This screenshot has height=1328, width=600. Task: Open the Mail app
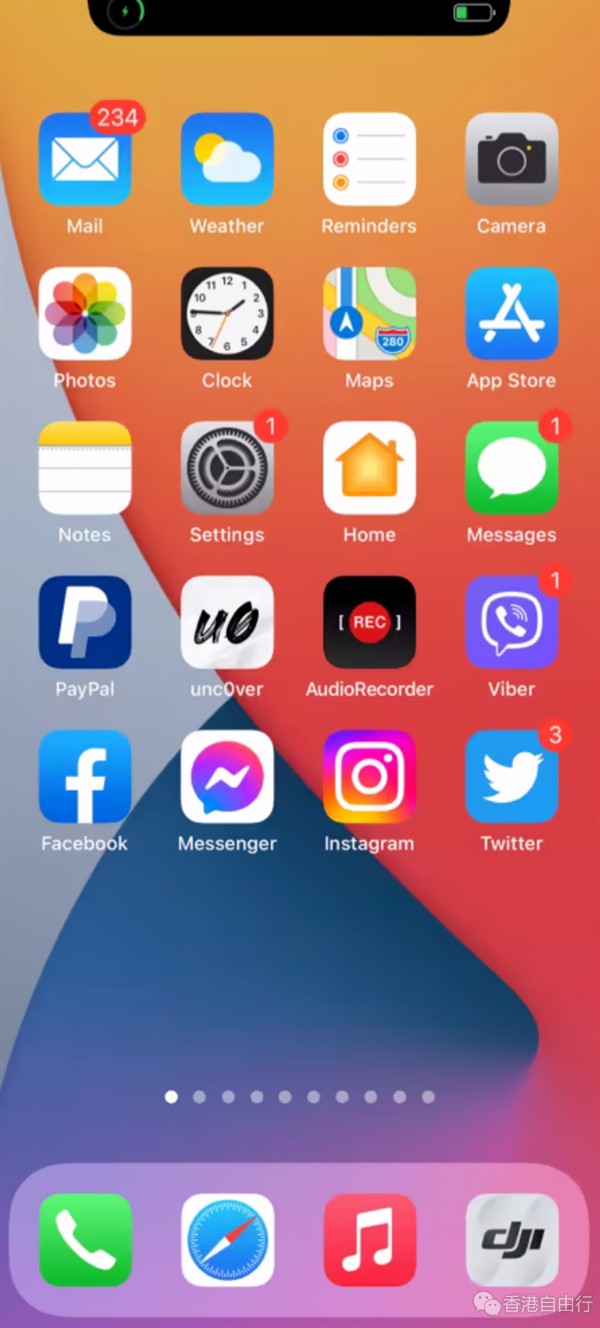tap(85, 159)
